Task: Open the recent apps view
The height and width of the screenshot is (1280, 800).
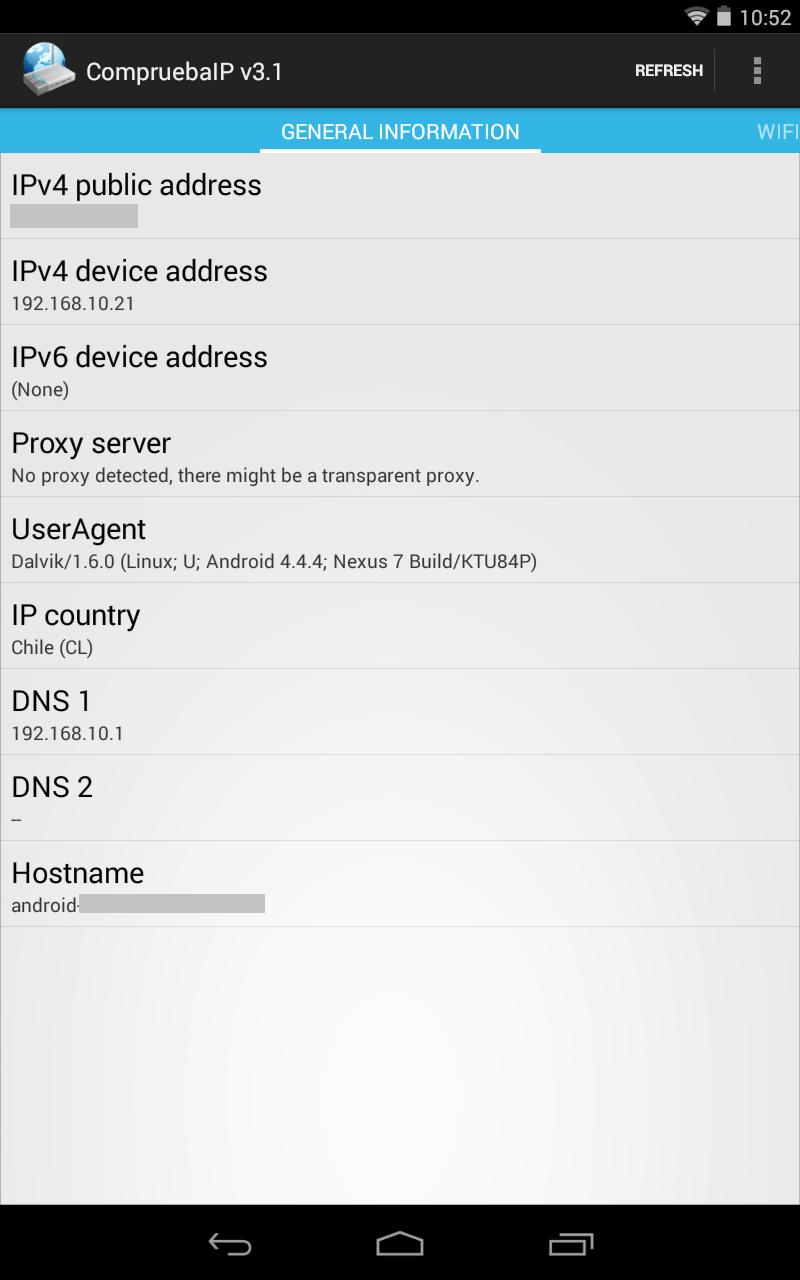Action: click(x=571, y=1243)
